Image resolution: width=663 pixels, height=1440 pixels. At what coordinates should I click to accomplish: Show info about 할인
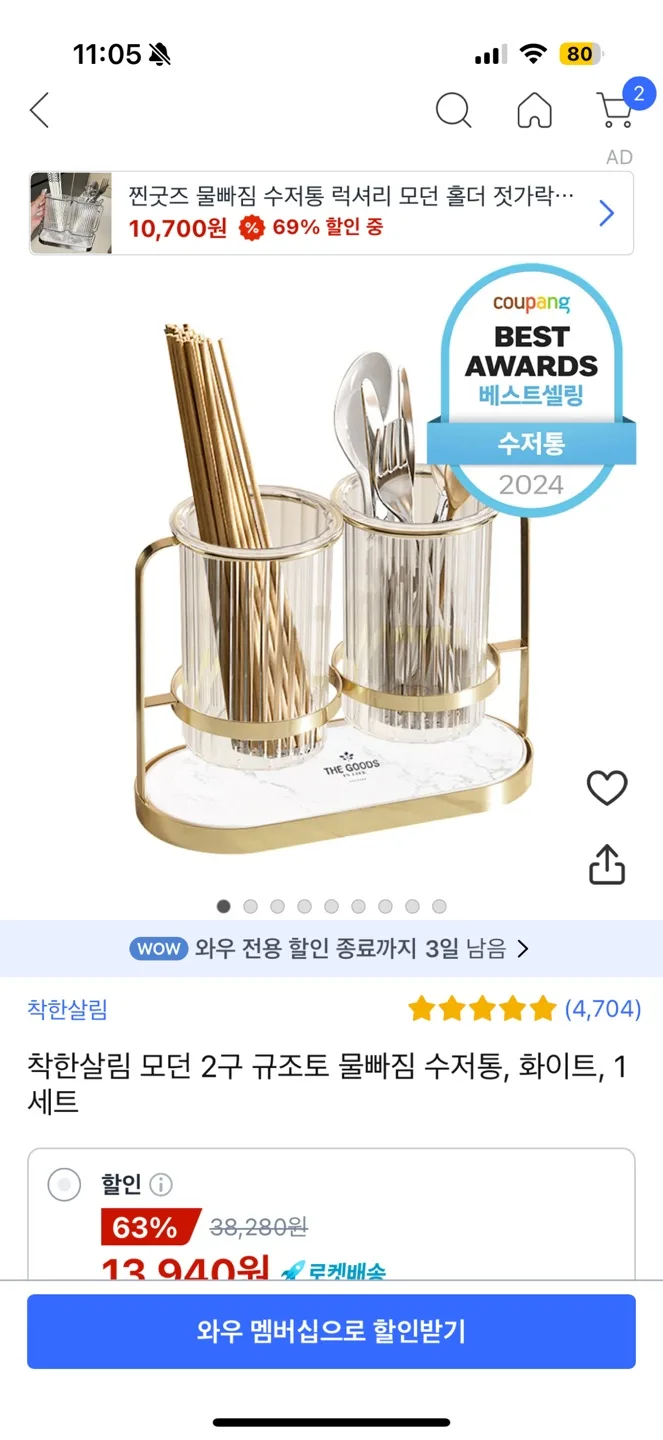tap(161, 1186)
